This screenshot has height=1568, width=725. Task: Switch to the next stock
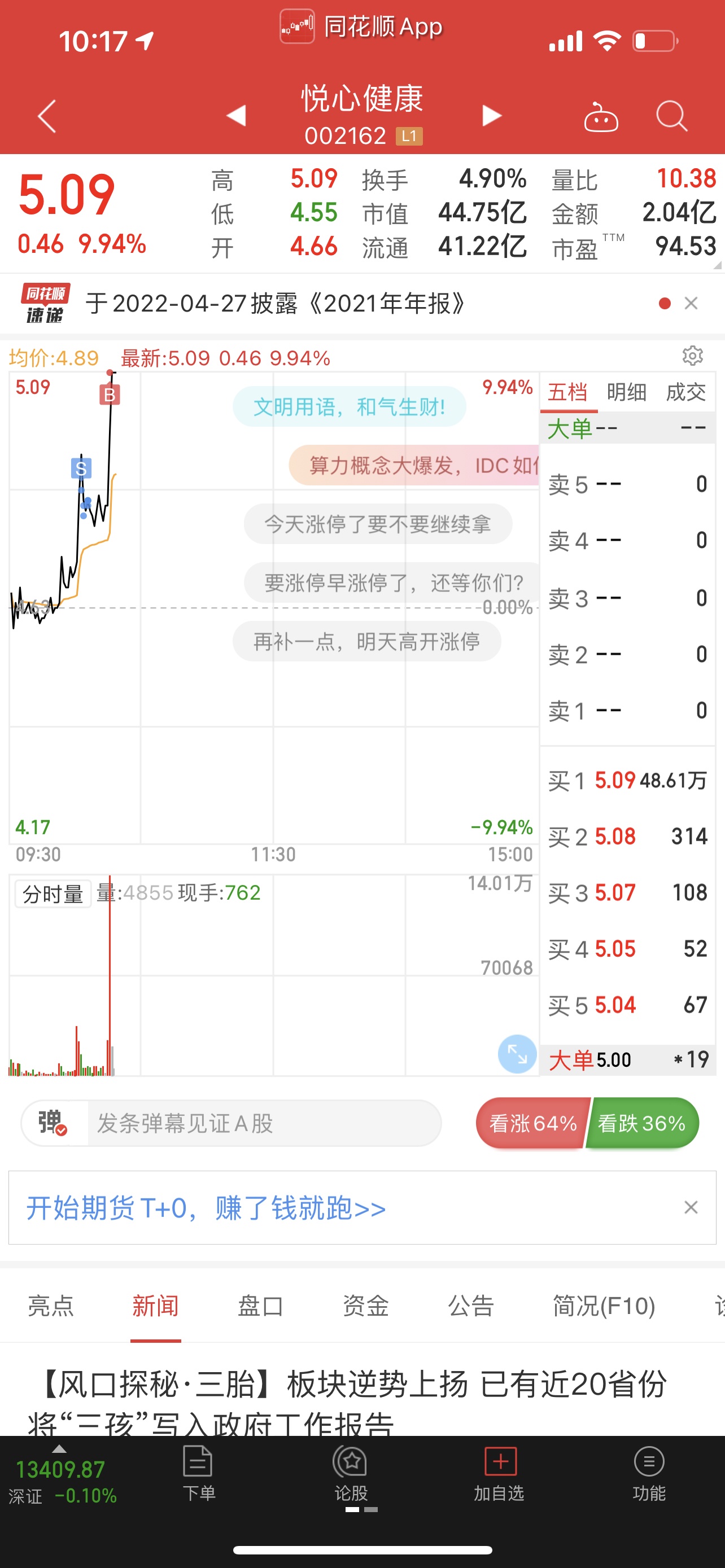pyautogui.click(x=491, y=116)
